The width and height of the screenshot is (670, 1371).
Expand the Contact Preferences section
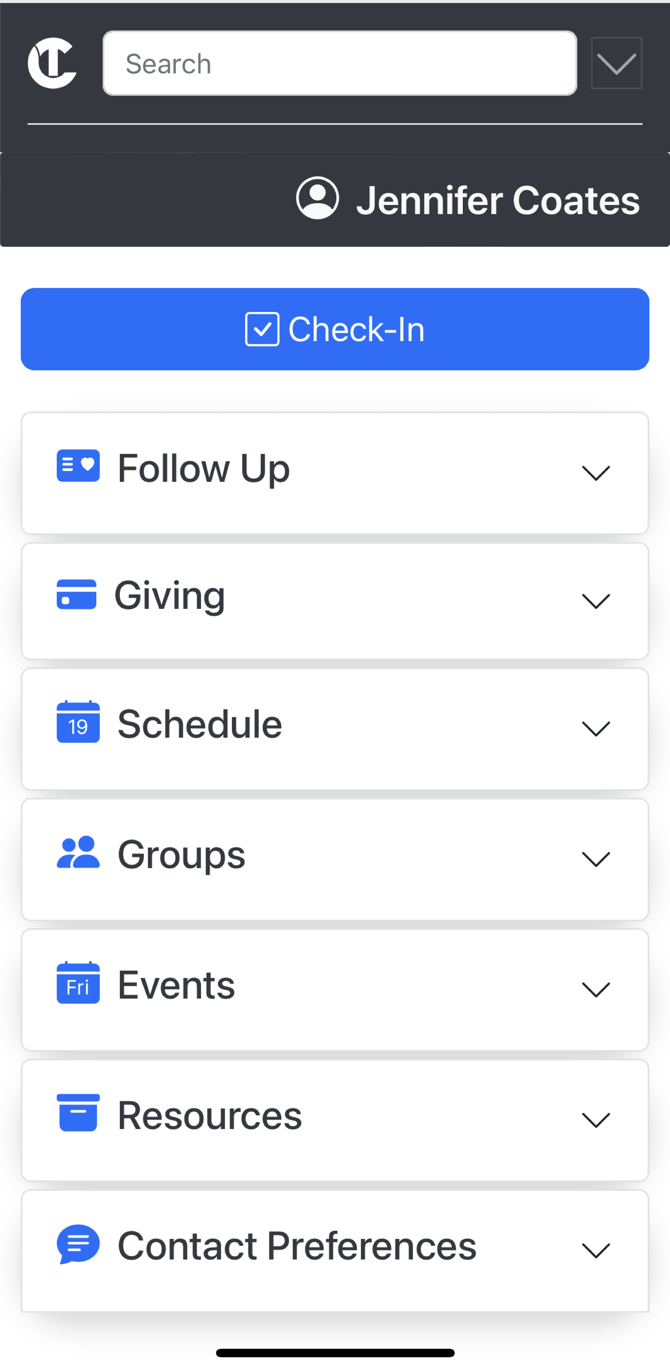335,1248
